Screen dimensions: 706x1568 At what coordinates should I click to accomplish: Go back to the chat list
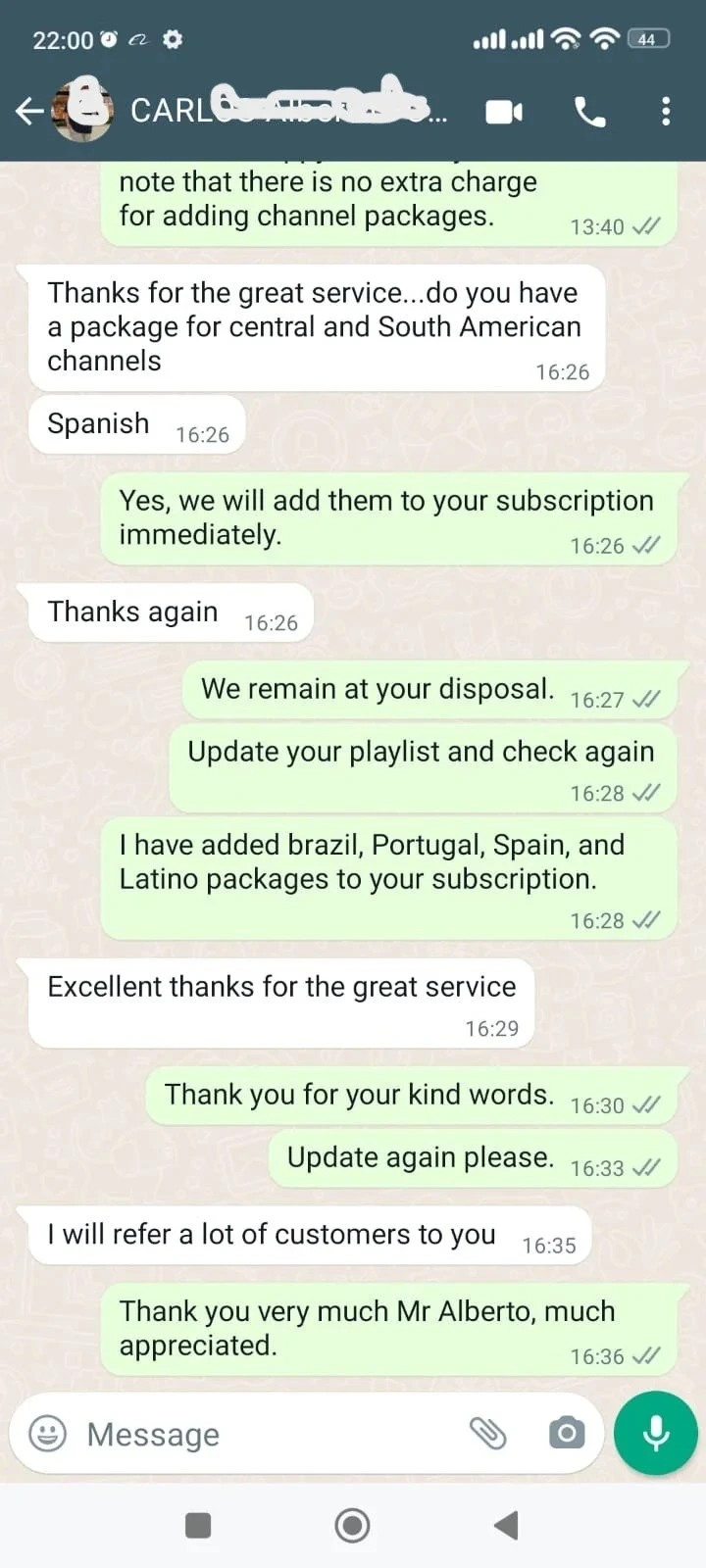point(27,112)
